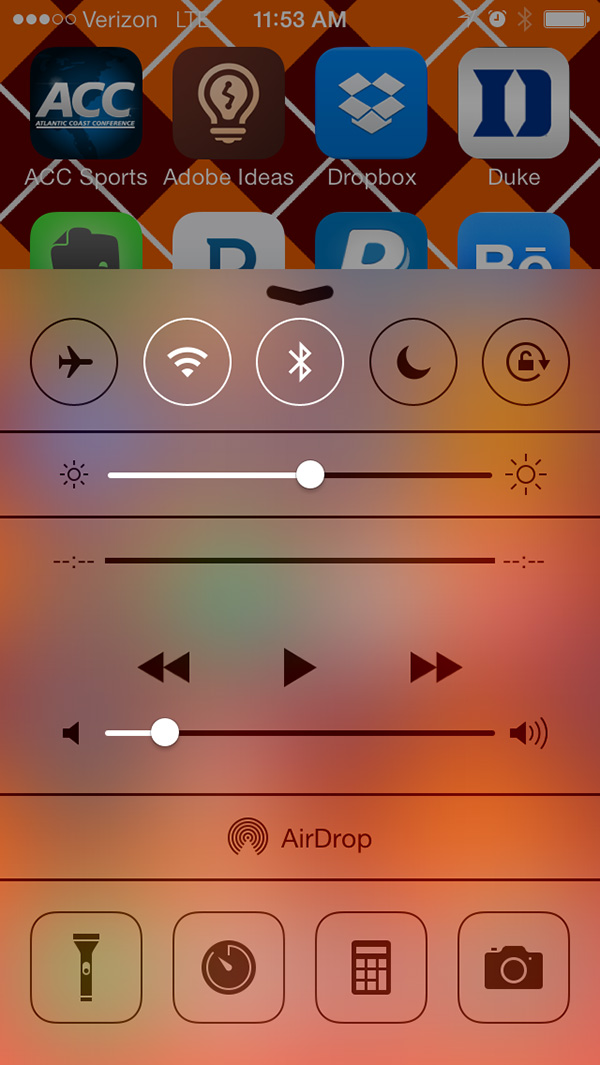Image resolution: width=600 pixels, height=1065 pixels.
Task: Launch the calculator
Action: point(371,967)
